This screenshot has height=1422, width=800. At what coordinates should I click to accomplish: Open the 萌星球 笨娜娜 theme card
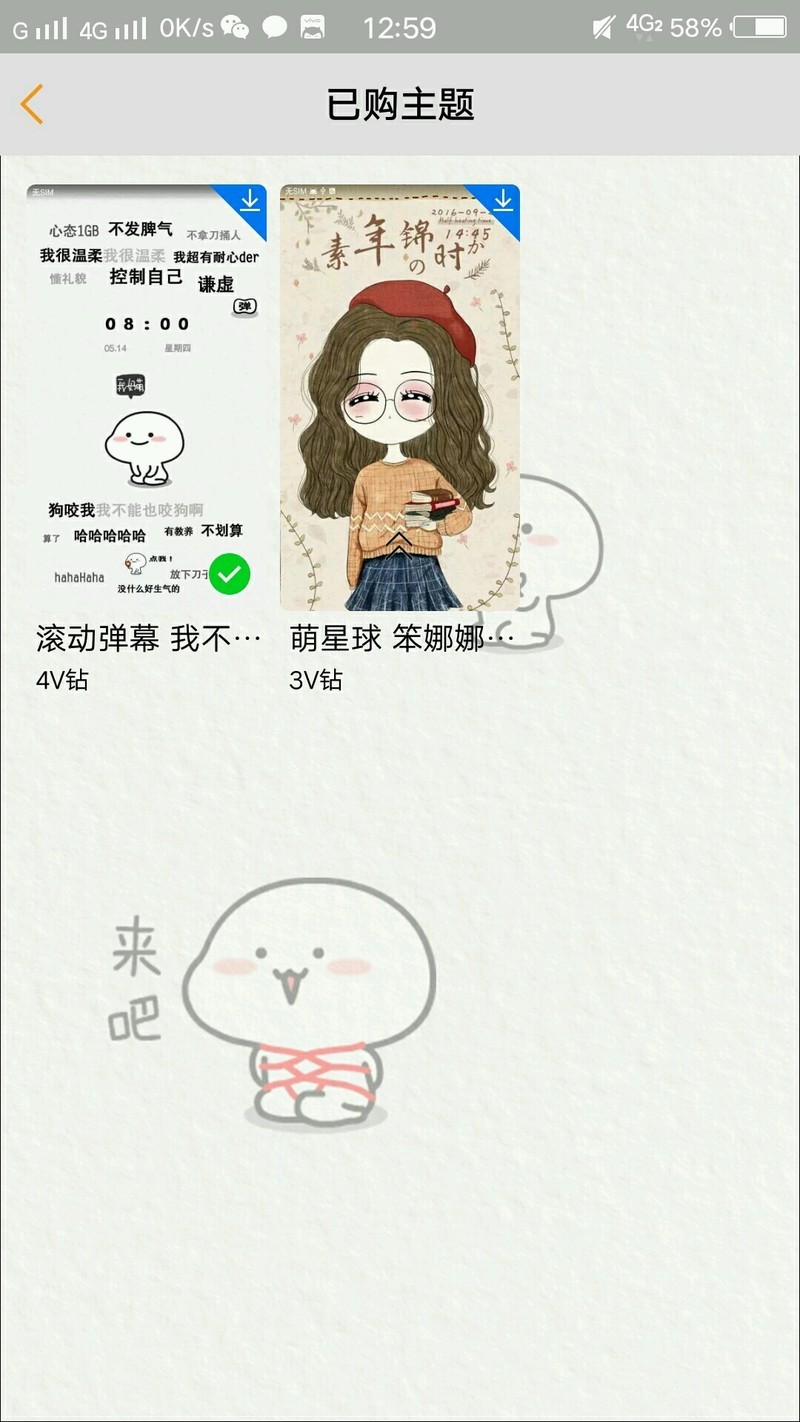click(x=399, y=398)
